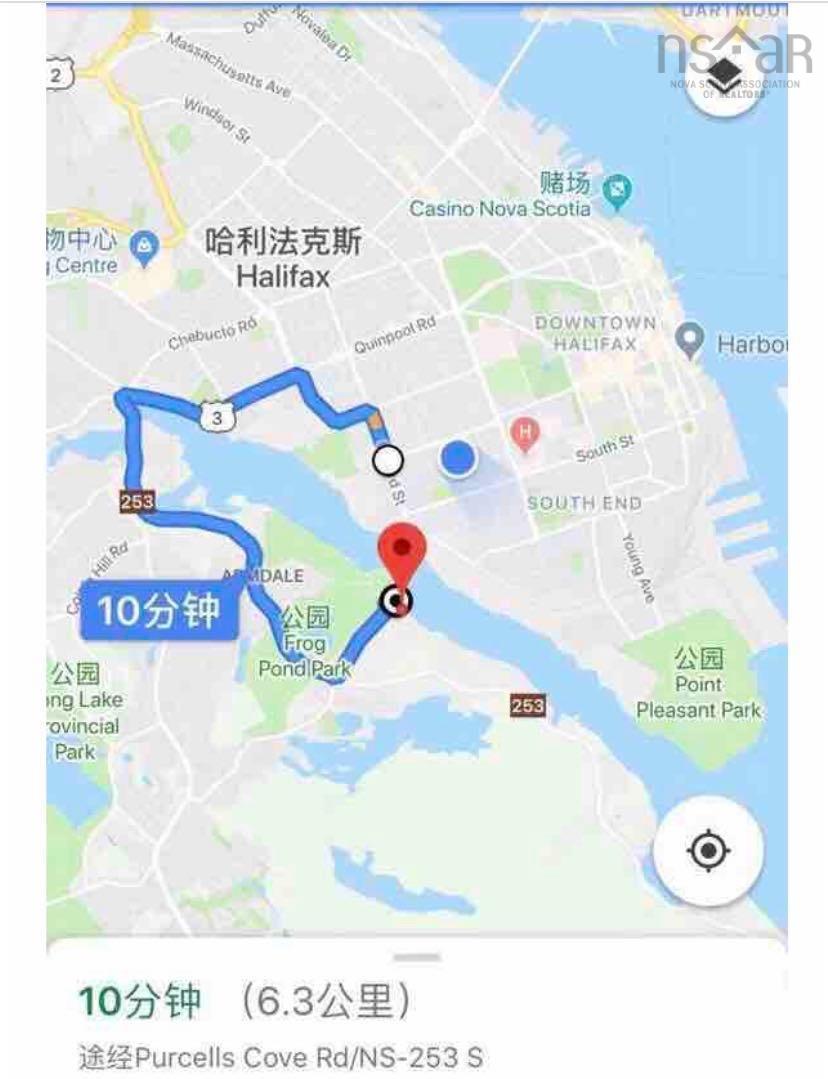Open the map layers button
This screenshot has height=1079, width=828.
725,78
